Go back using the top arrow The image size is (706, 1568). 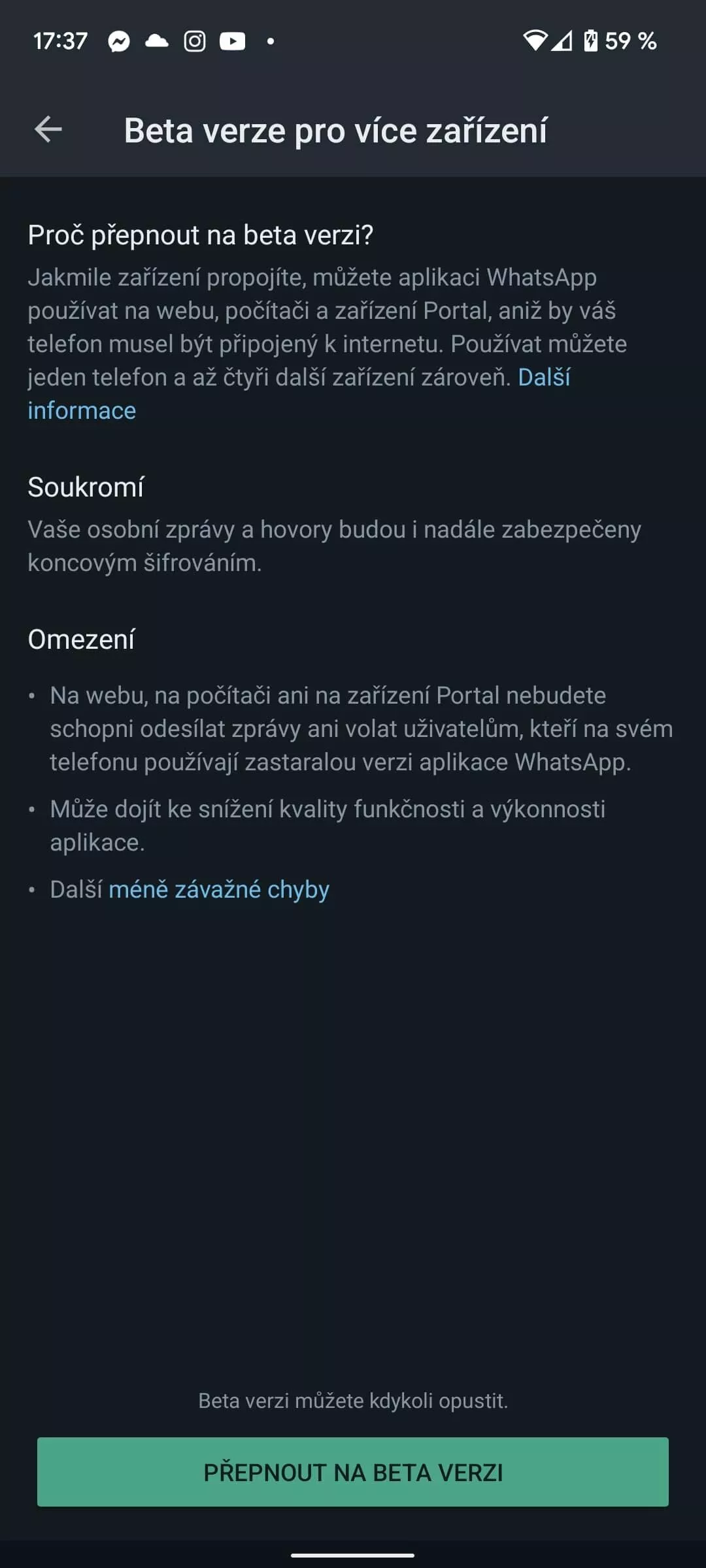coord(48,129)
